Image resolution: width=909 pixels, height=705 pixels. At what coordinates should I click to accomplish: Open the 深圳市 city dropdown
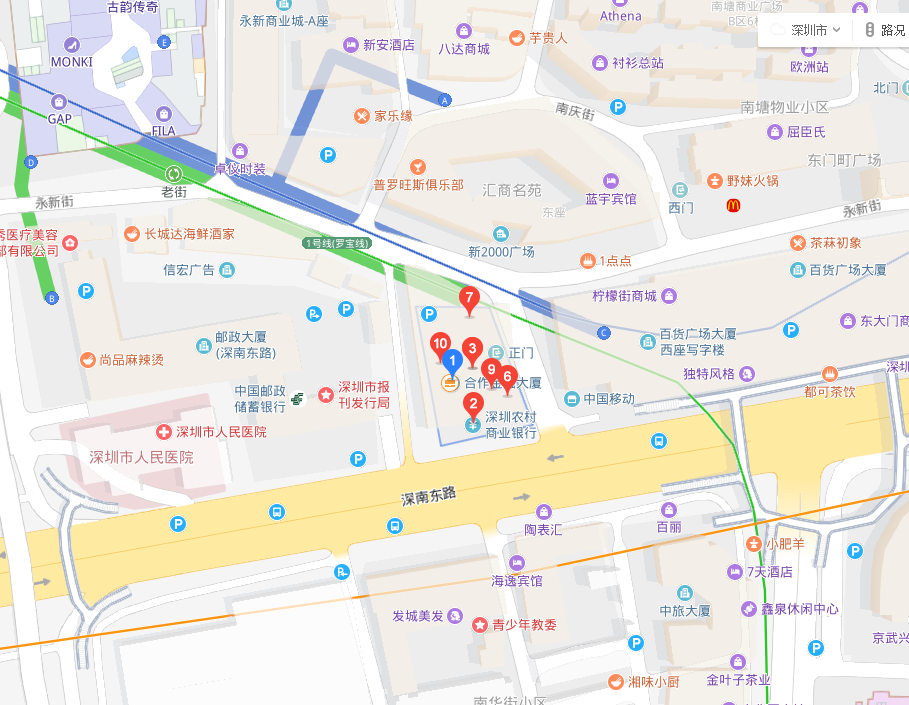tap(808, 30)
